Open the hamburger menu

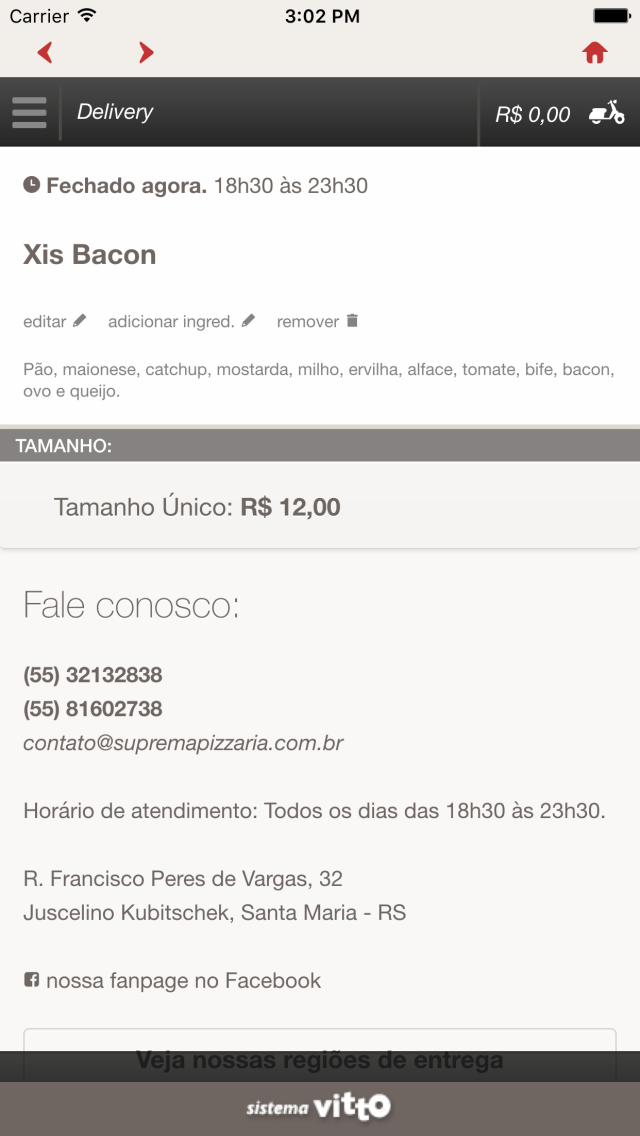[x=29, y=112]
